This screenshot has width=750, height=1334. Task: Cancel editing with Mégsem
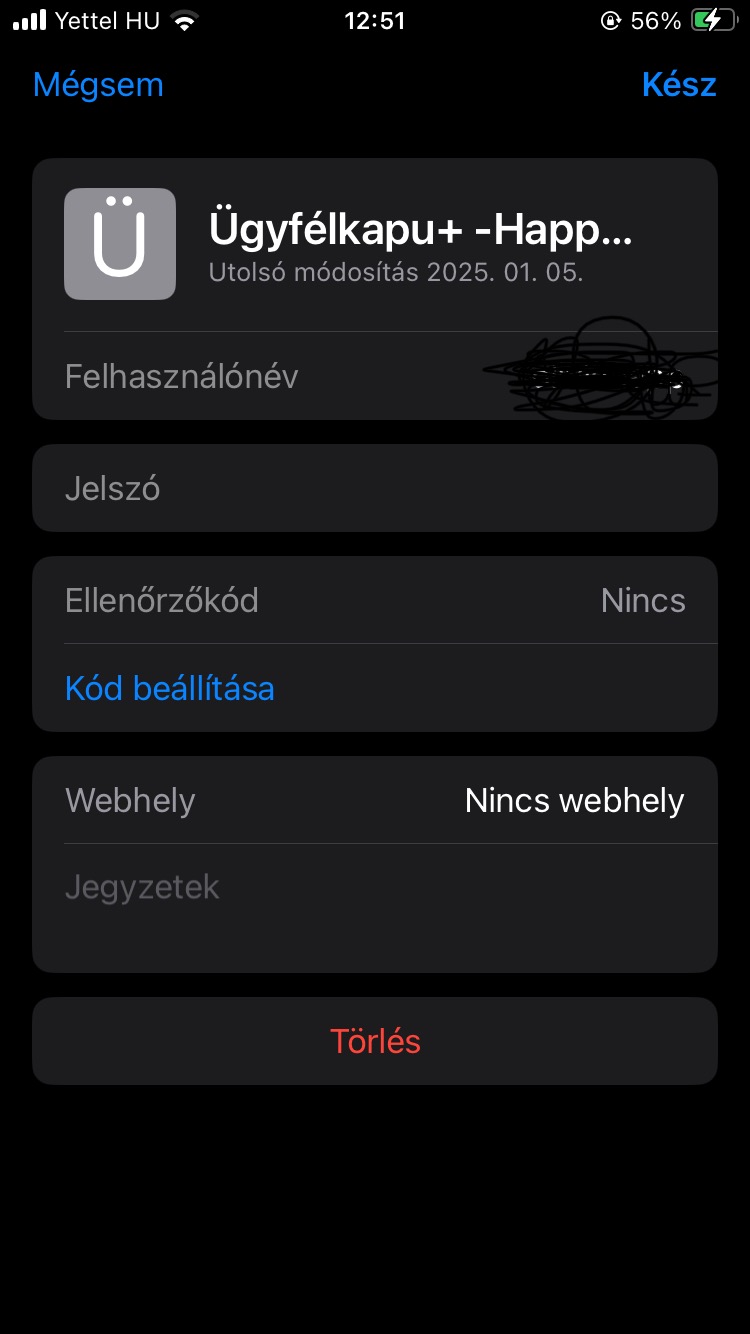[98, 85]
